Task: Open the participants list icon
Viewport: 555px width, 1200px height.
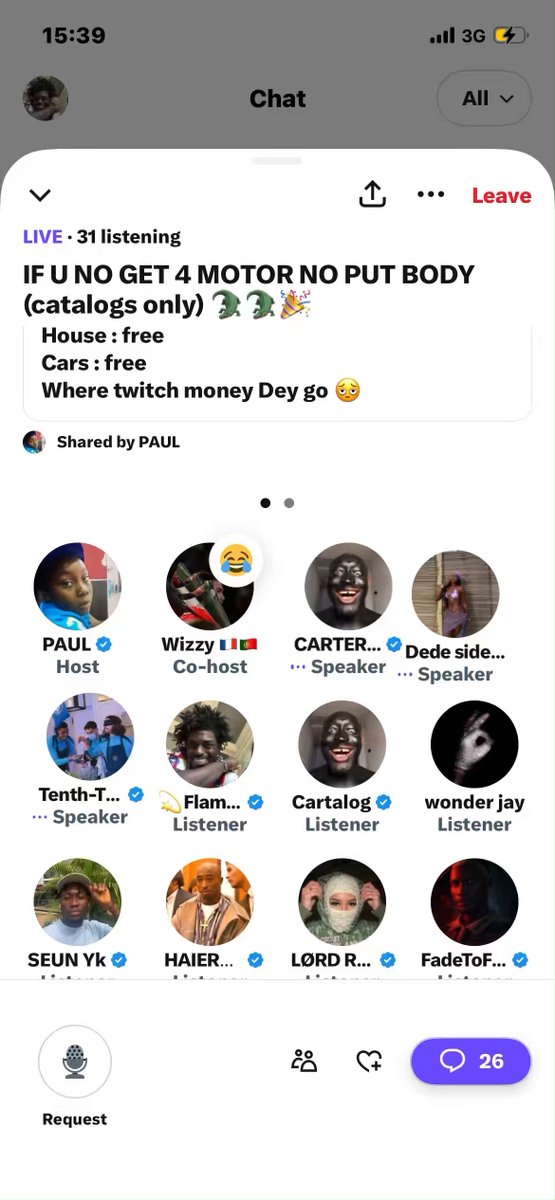Action: [304, 1061]
